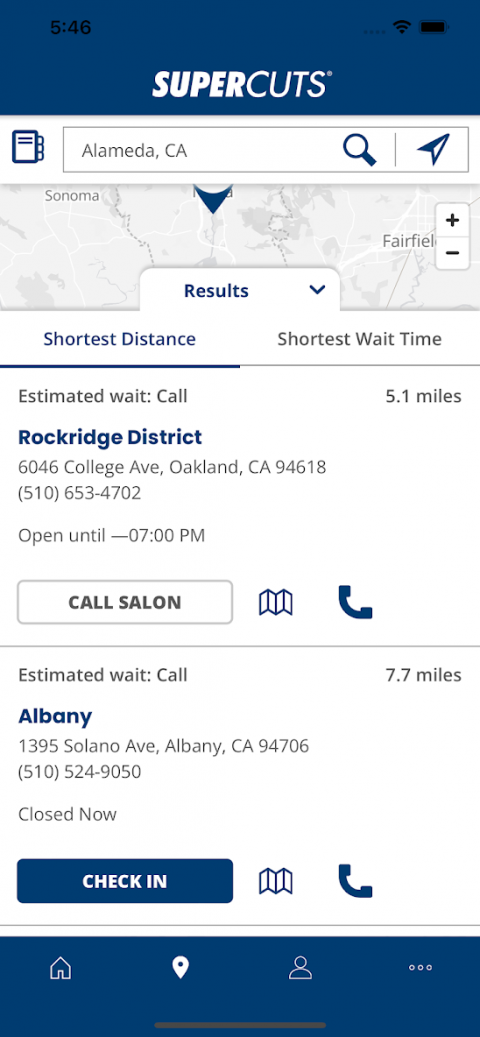This screenshot has height=1037, width=480.
Task: Open the Albany salon details
Action: [55, 716]
